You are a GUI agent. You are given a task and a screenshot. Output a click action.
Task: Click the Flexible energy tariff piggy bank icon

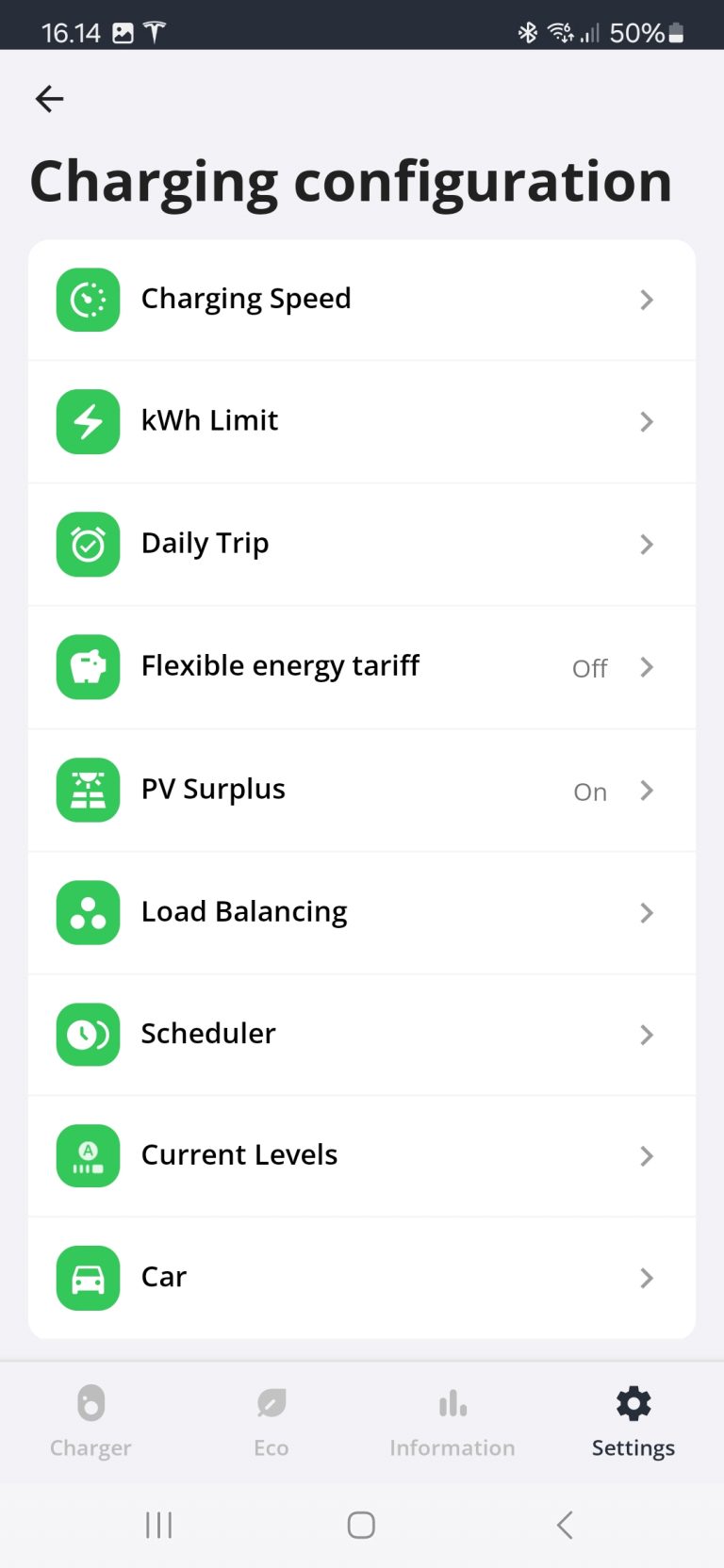(x=88, y=667)
